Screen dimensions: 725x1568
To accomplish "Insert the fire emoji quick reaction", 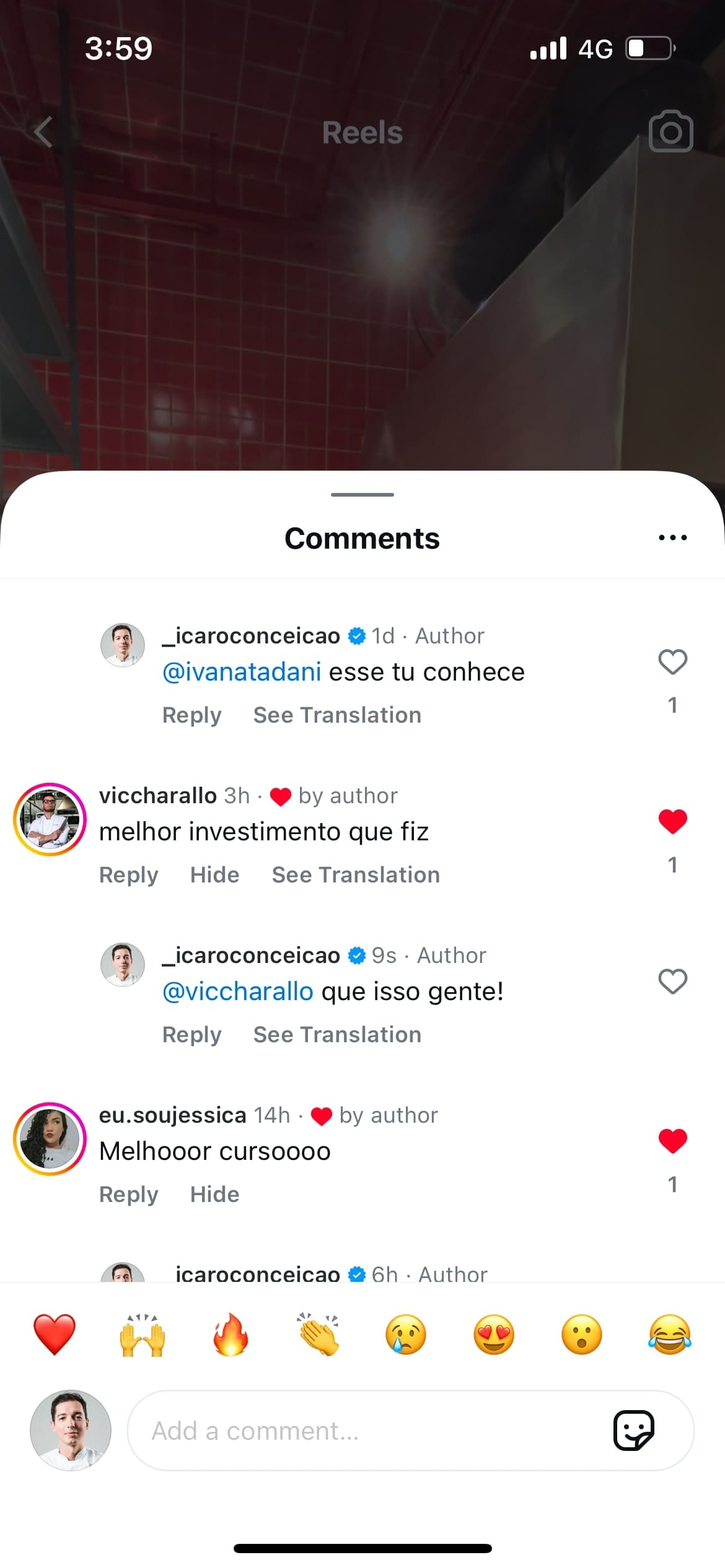I will pyautogui.click(x=231, y=1335).
